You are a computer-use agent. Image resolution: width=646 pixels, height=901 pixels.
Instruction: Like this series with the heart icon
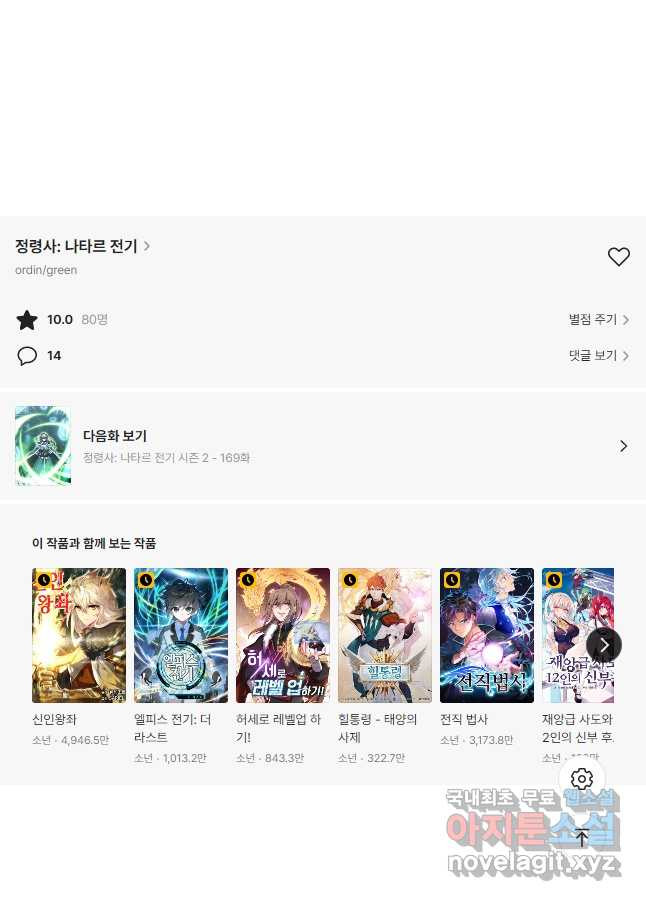[619, 257]
